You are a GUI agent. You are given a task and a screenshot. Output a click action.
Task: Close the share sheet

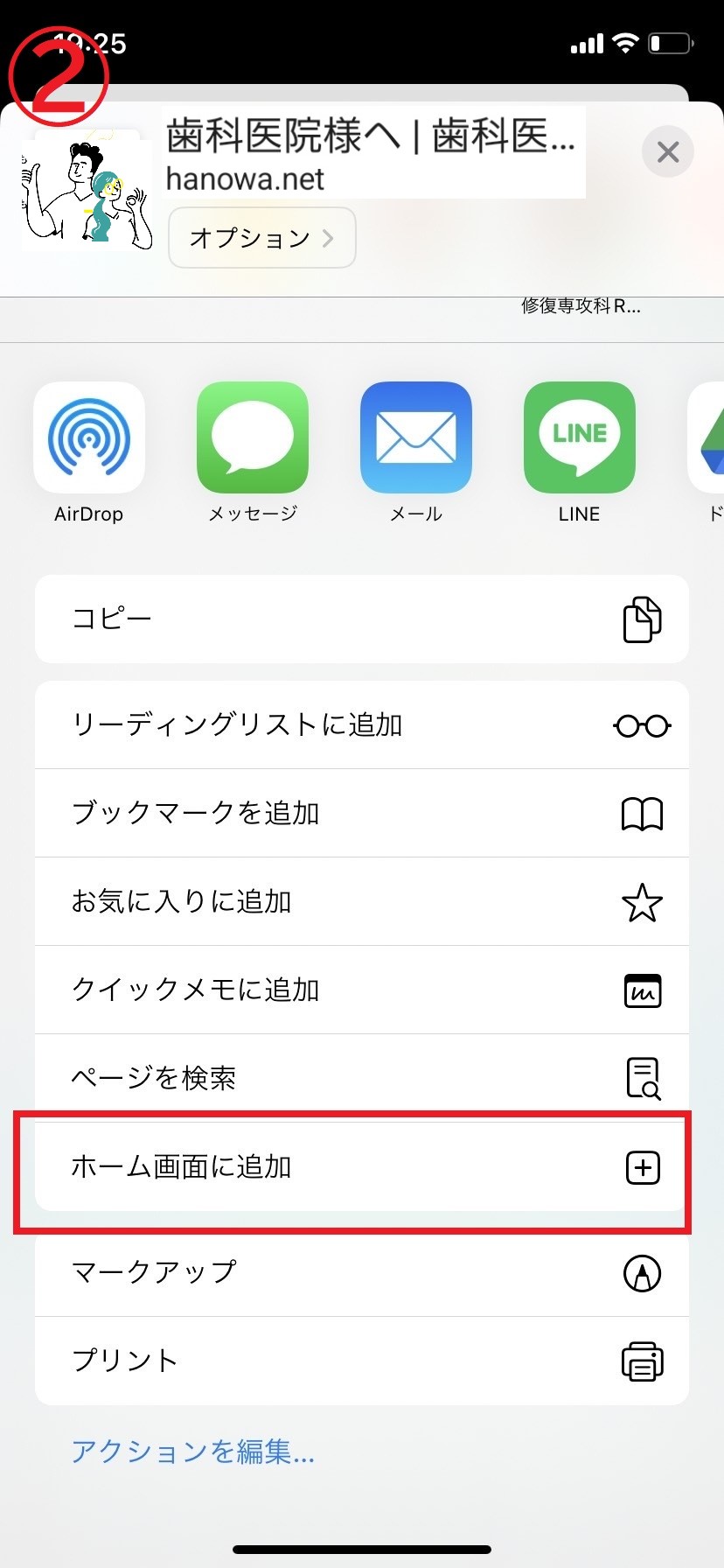(x=668, y=152)
